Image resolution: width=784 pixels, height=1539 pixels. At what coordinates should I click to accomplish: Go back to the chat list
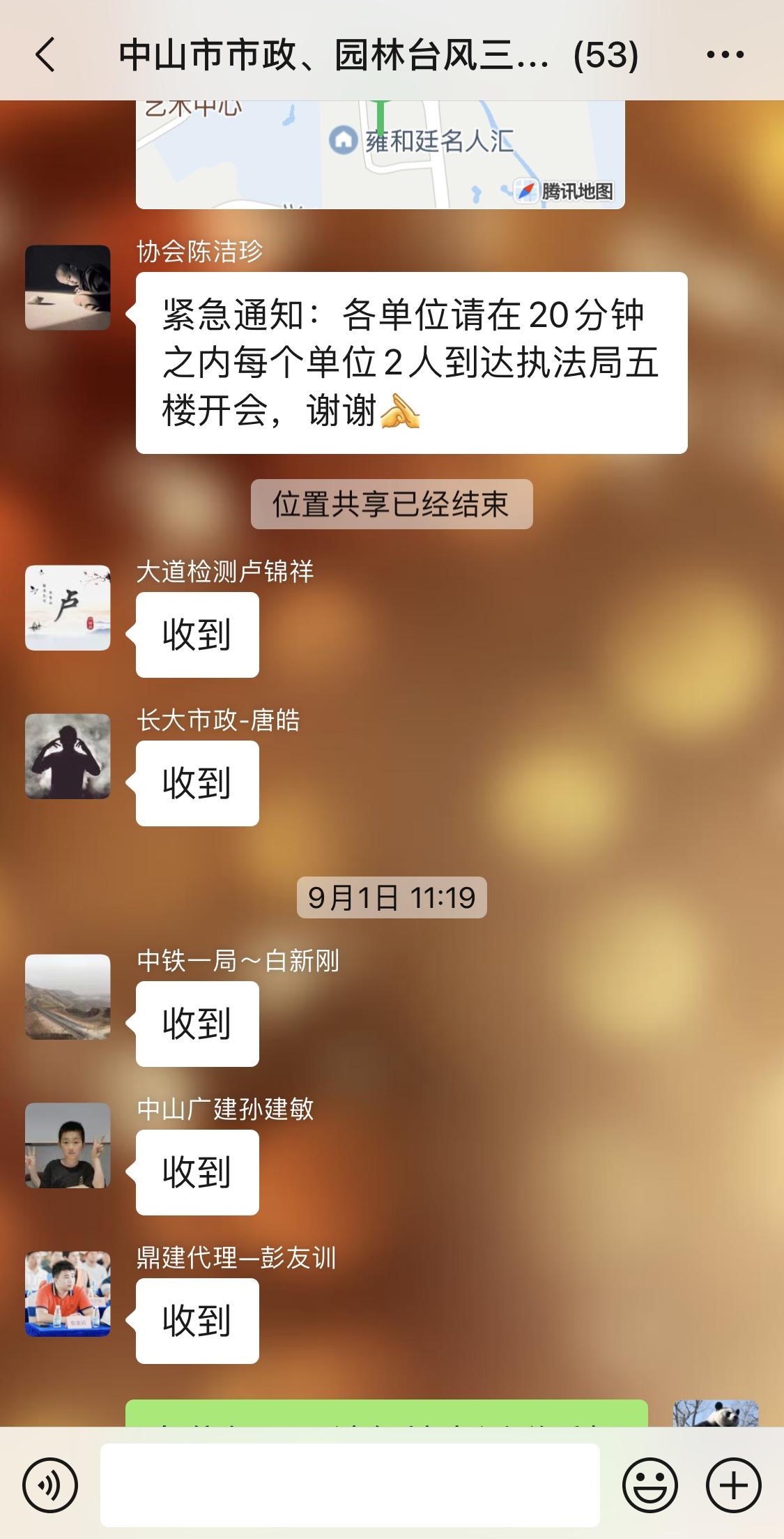pos(45,54)
